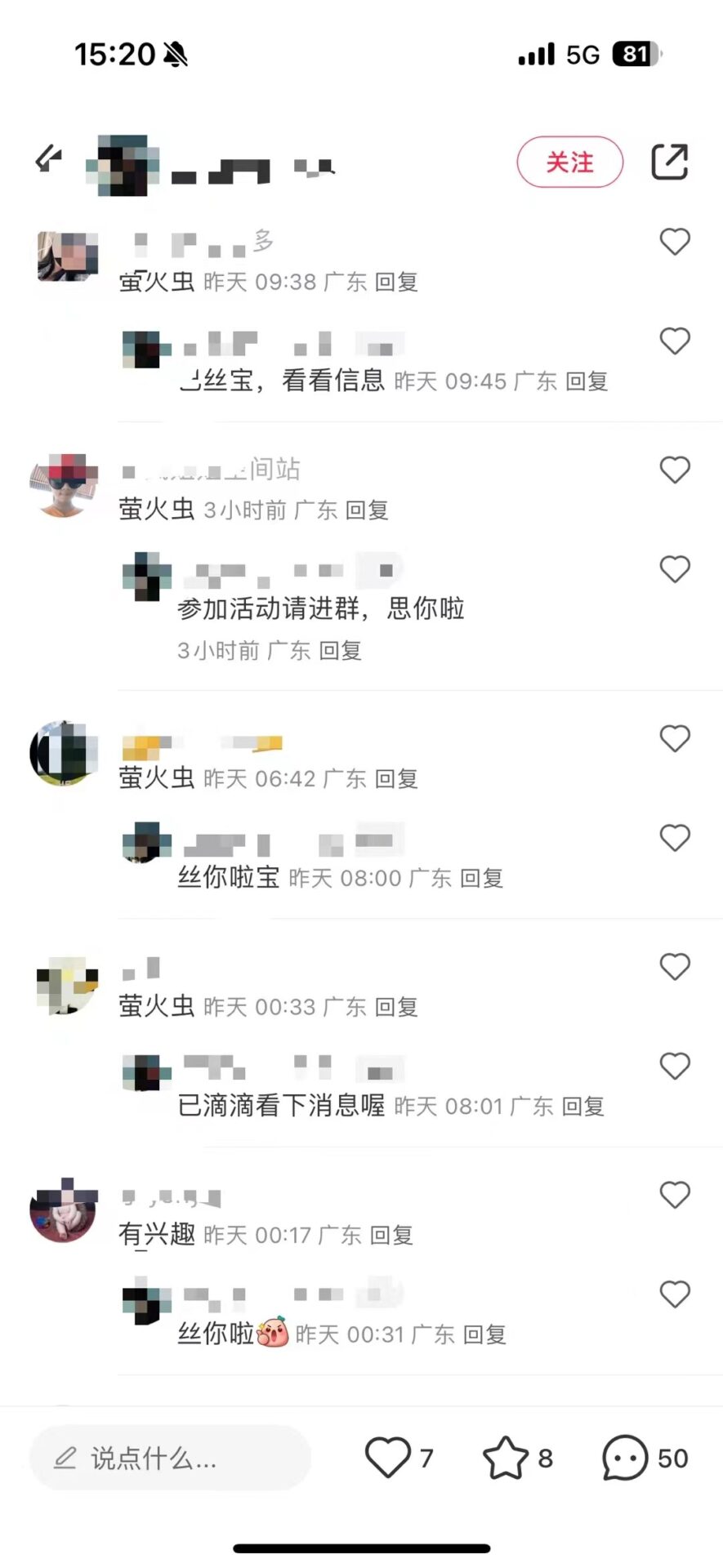Like the 萤火虫 comment from 昨天 09:38
Screen dimensions: 723x1568
(675, 242)
